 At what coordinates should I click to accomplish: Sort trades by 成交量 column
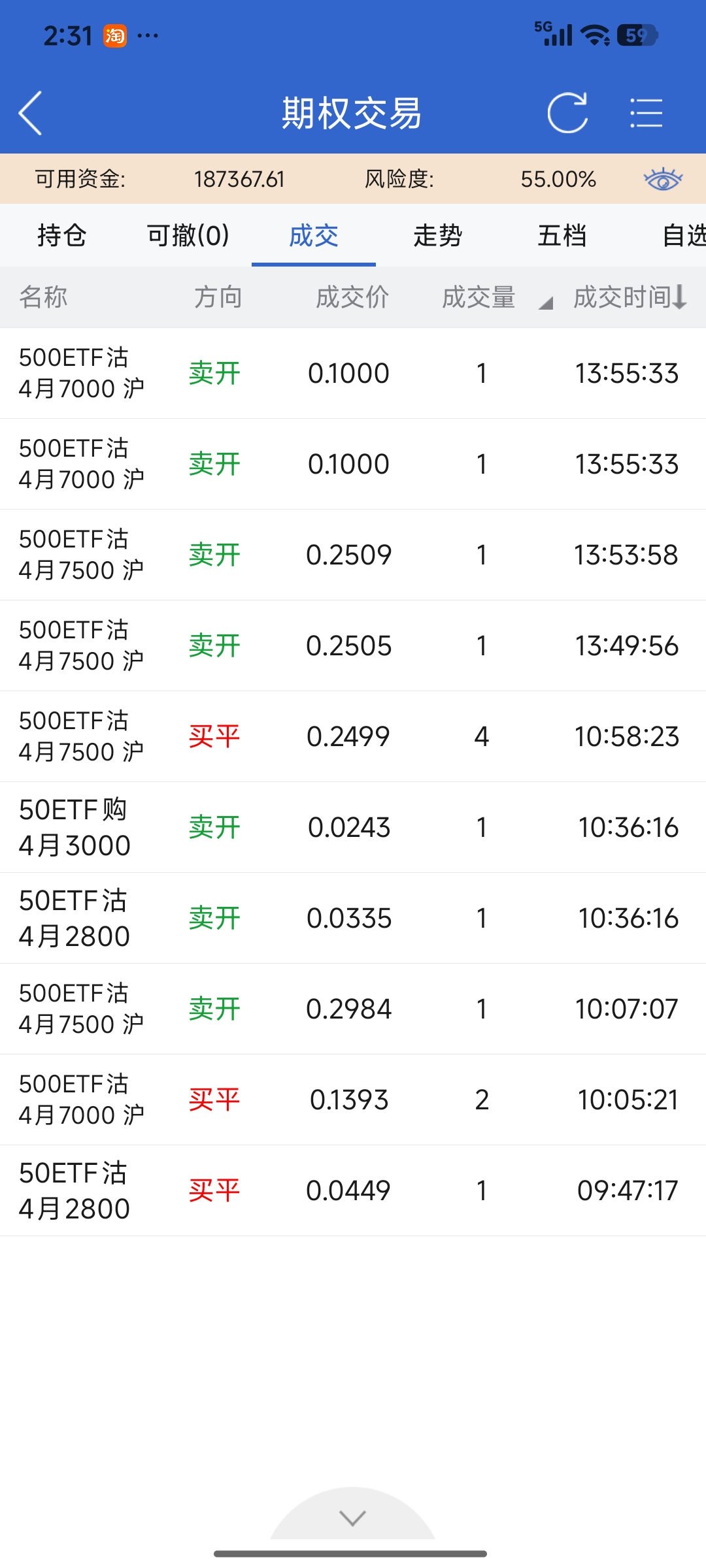click(x=480, y=297)
